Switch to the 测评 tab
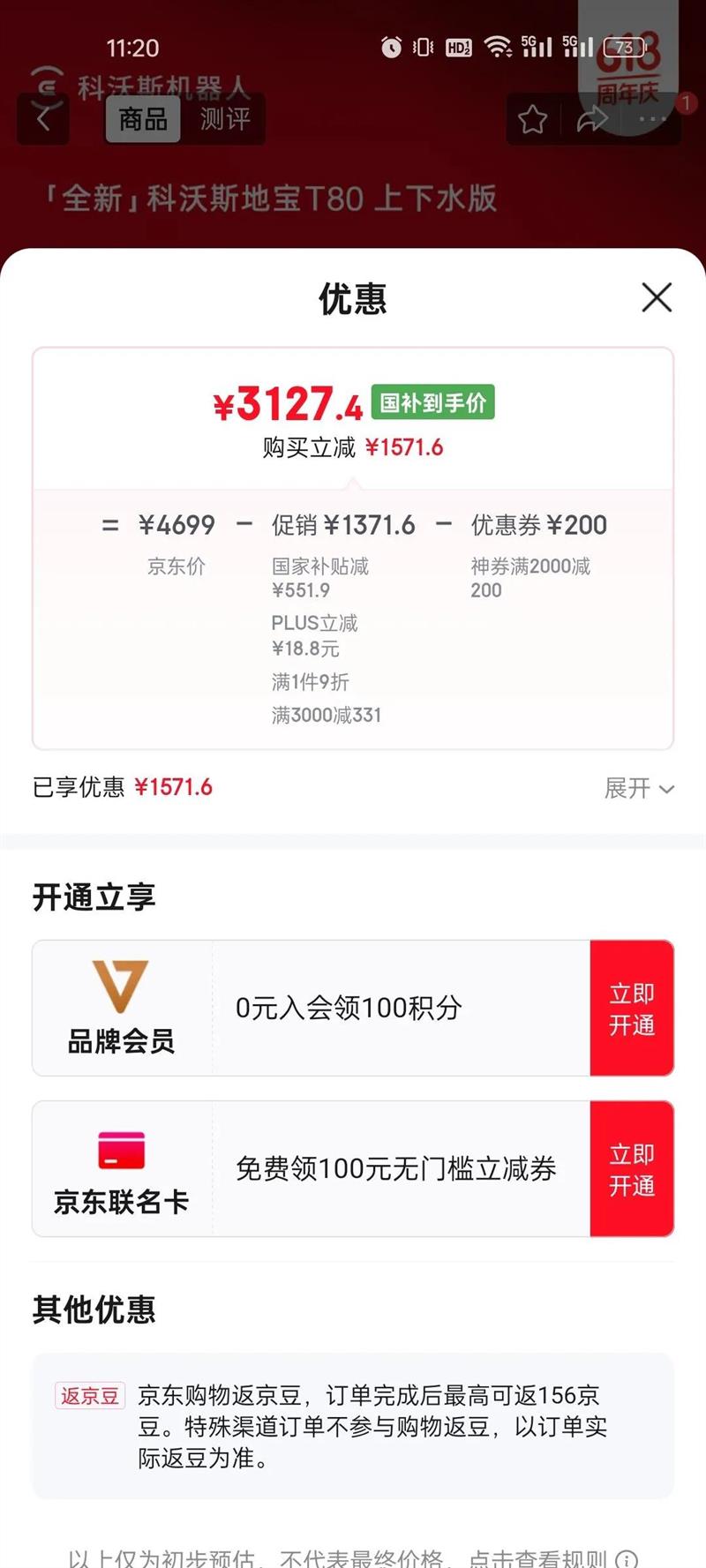706x1568 pixels. pyautogui.click(x=224, y=119)
